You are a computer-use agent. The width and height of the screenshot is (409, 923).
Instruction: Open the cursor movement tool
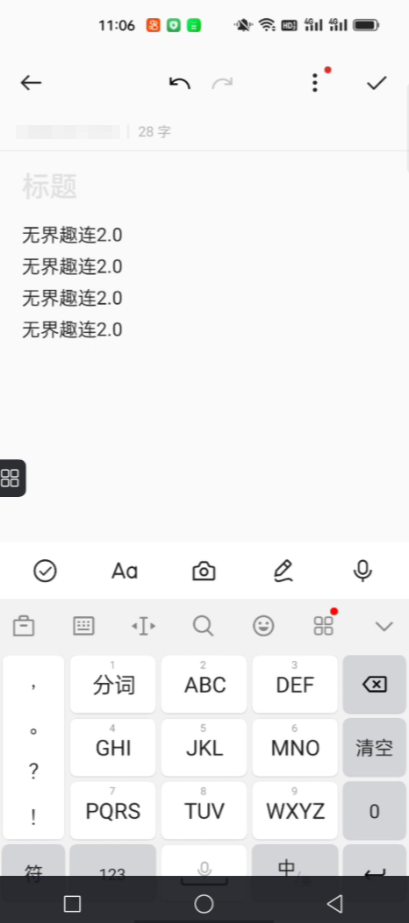(x=144, y=626)
